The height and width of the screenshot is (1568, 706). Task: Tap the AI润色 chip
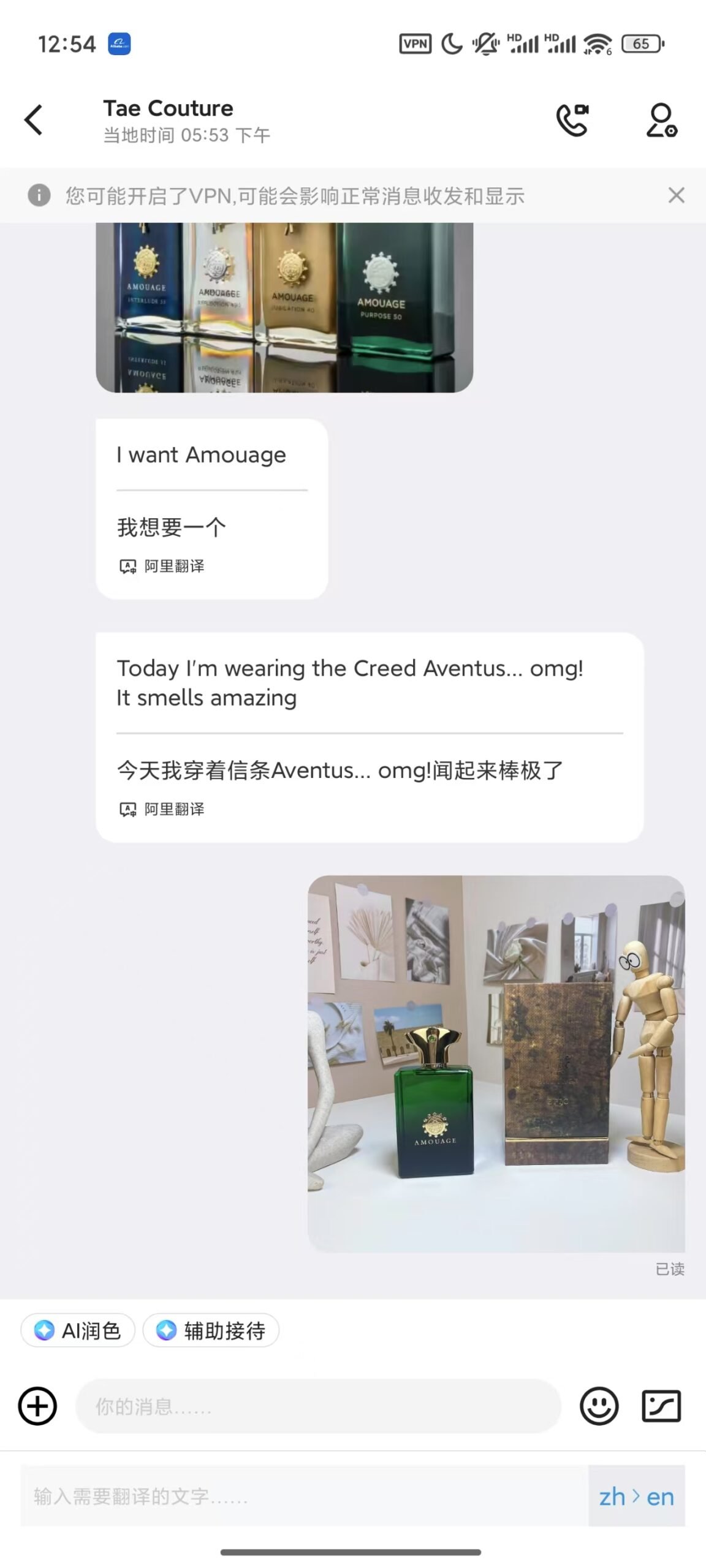pos(78,1330)
